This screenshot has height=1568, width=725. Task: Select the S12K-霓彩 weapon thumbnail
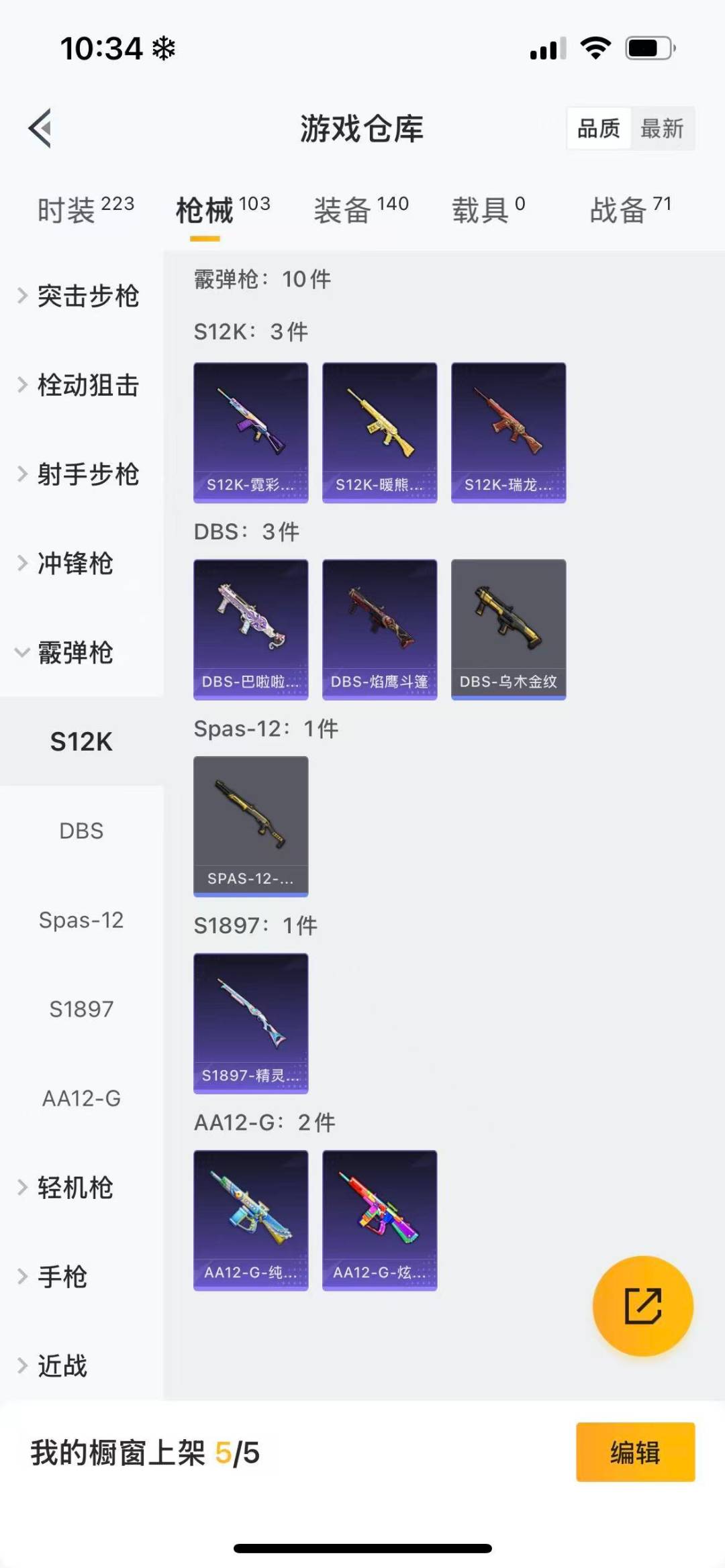pos(250,431)
